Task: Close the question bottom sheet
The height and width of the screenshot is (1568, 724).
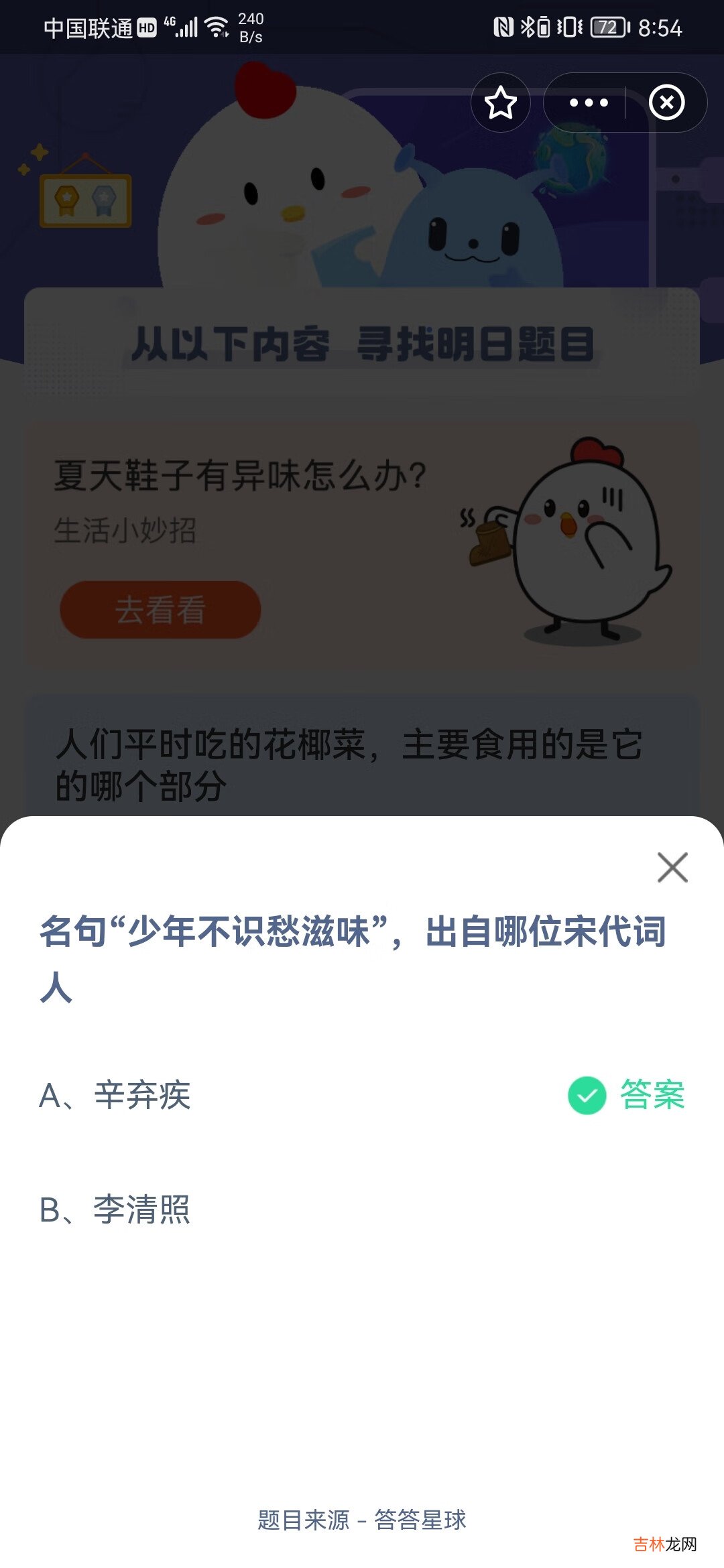Action: click(672, 868)
